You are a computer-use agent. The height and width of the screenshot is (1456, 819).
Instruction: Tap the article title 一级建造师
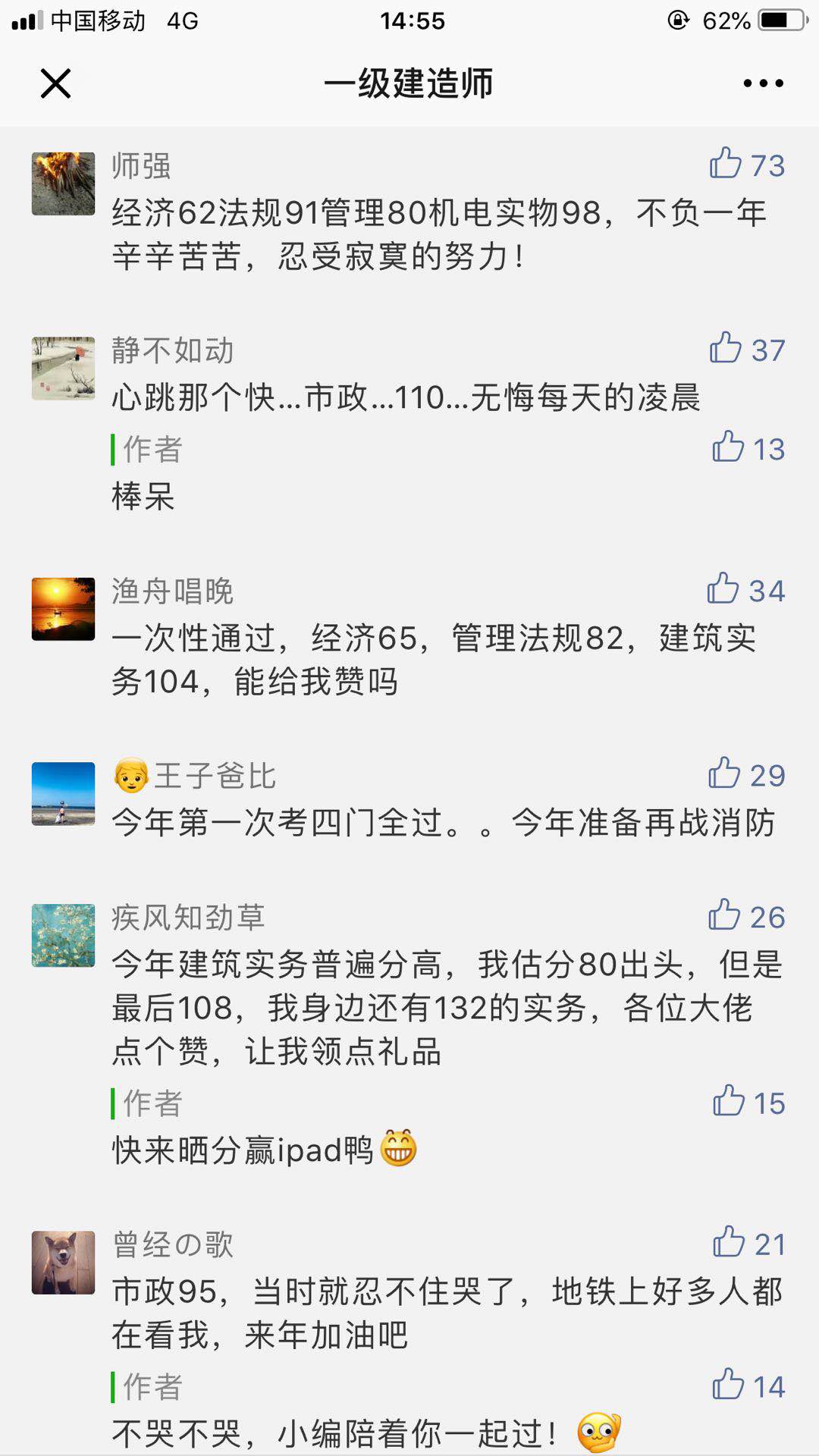[409, 85]
